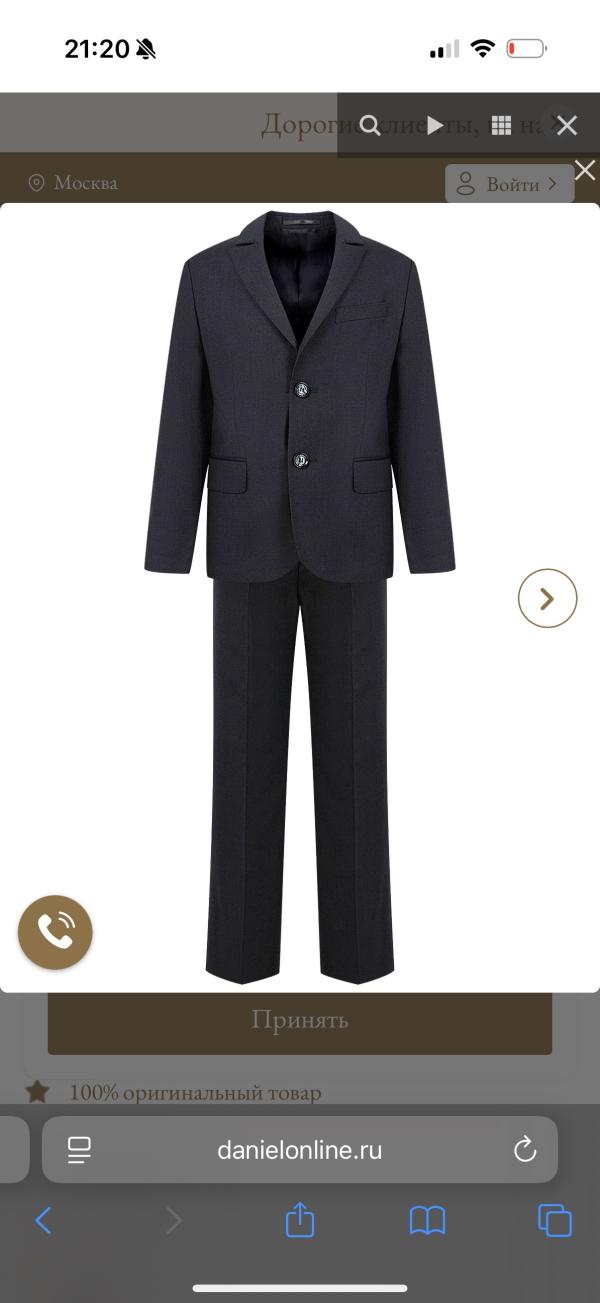Tap the danielonline.ru address field
Screen dimensions: 600x1303
(300, 1150)
